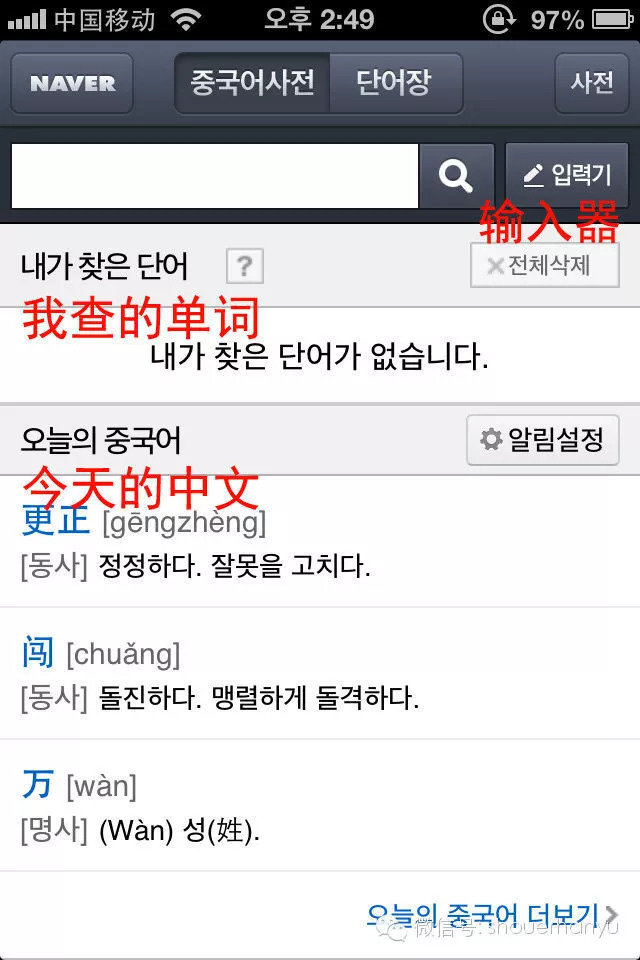The image size is (640, 960).
Task: Tap the NAVER logo button
Action: pyautogui.click(x=72, y=83)
